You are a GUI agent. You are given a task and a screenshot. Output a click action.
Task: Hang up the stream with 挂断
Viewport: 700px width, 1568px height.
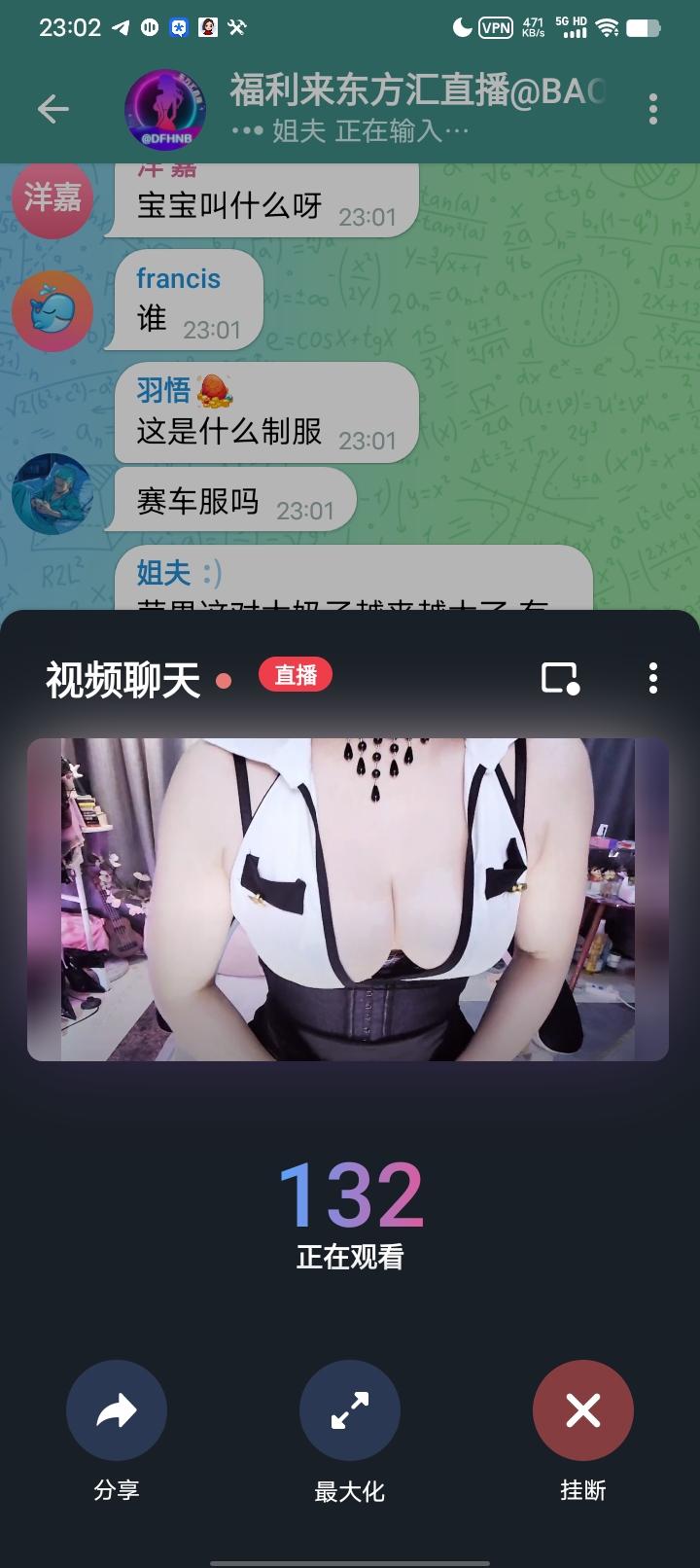(x=583, y=1410)
